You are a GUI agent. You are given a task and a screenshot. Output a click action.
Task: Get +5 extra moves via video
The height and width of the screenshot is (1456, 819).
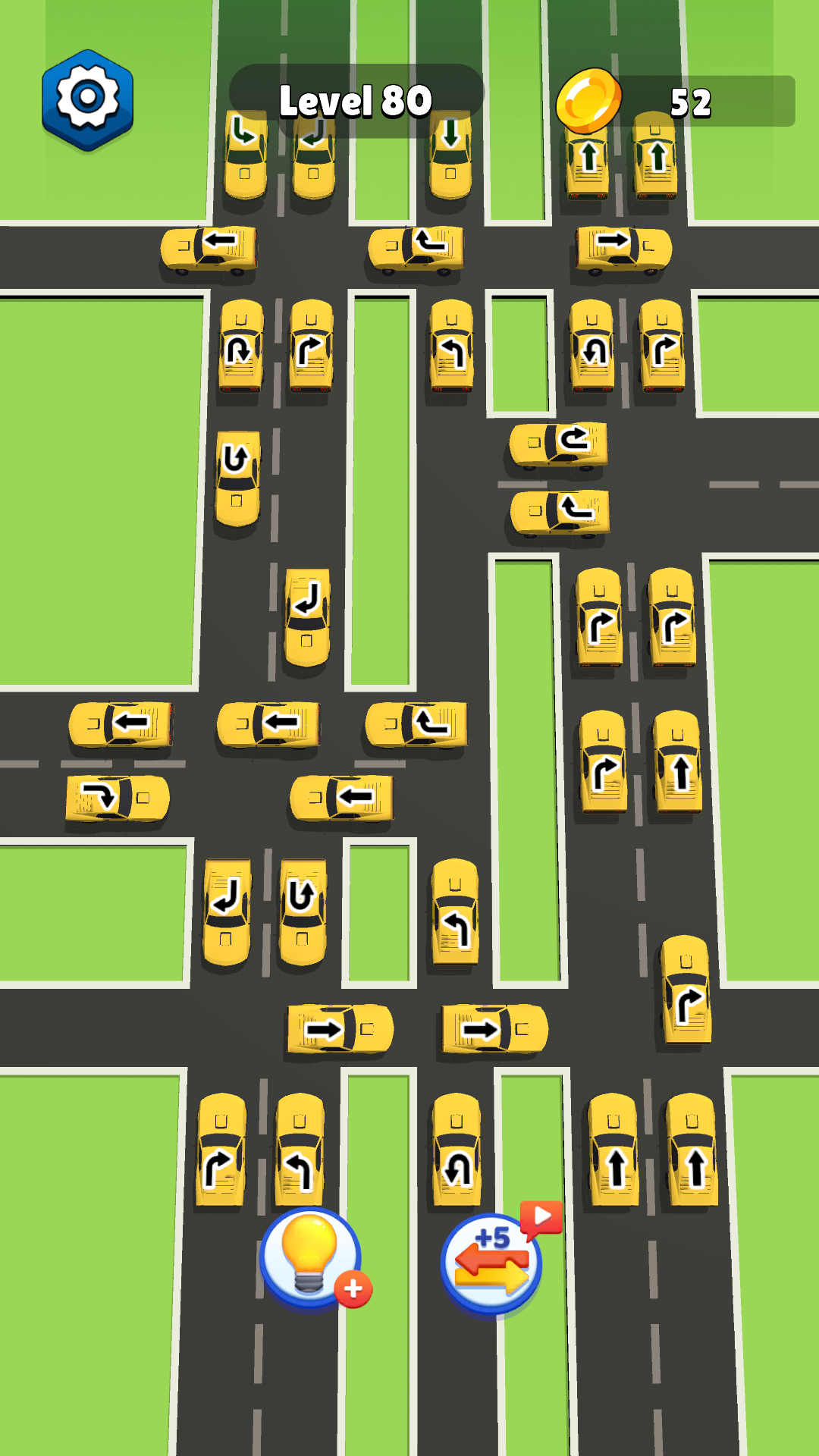[493, 1263]
